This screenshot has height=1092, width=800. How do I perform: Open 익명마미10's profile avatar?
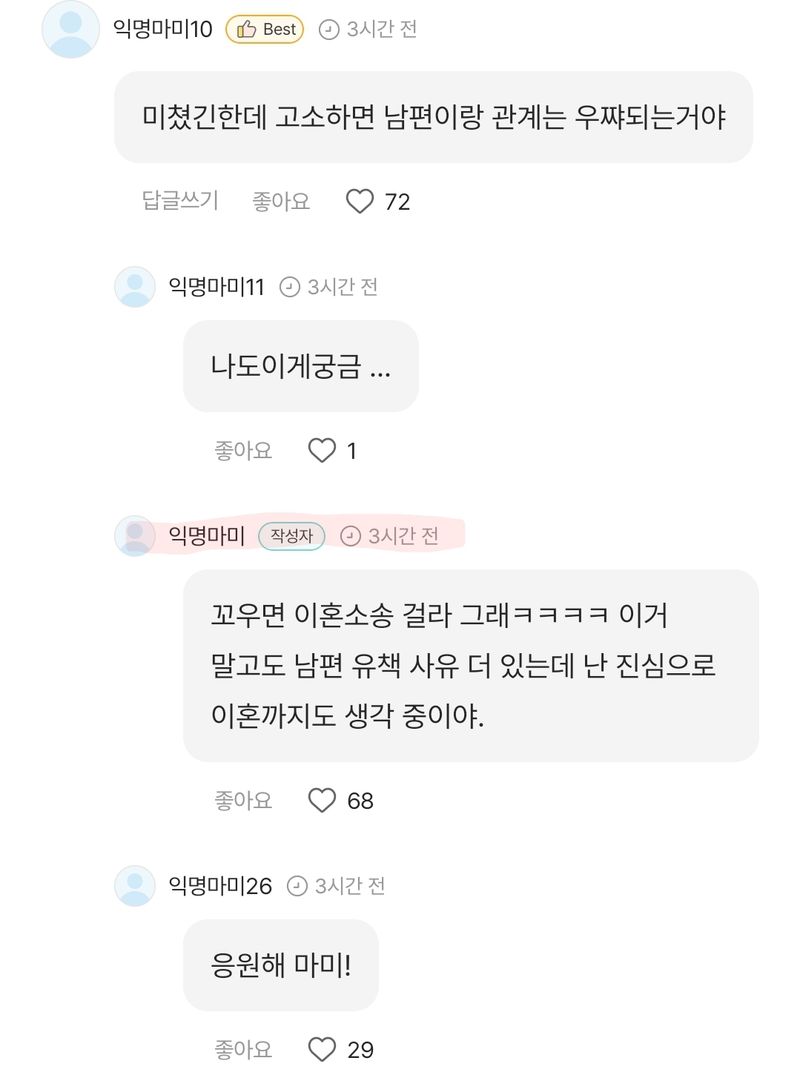click(70, 30)
